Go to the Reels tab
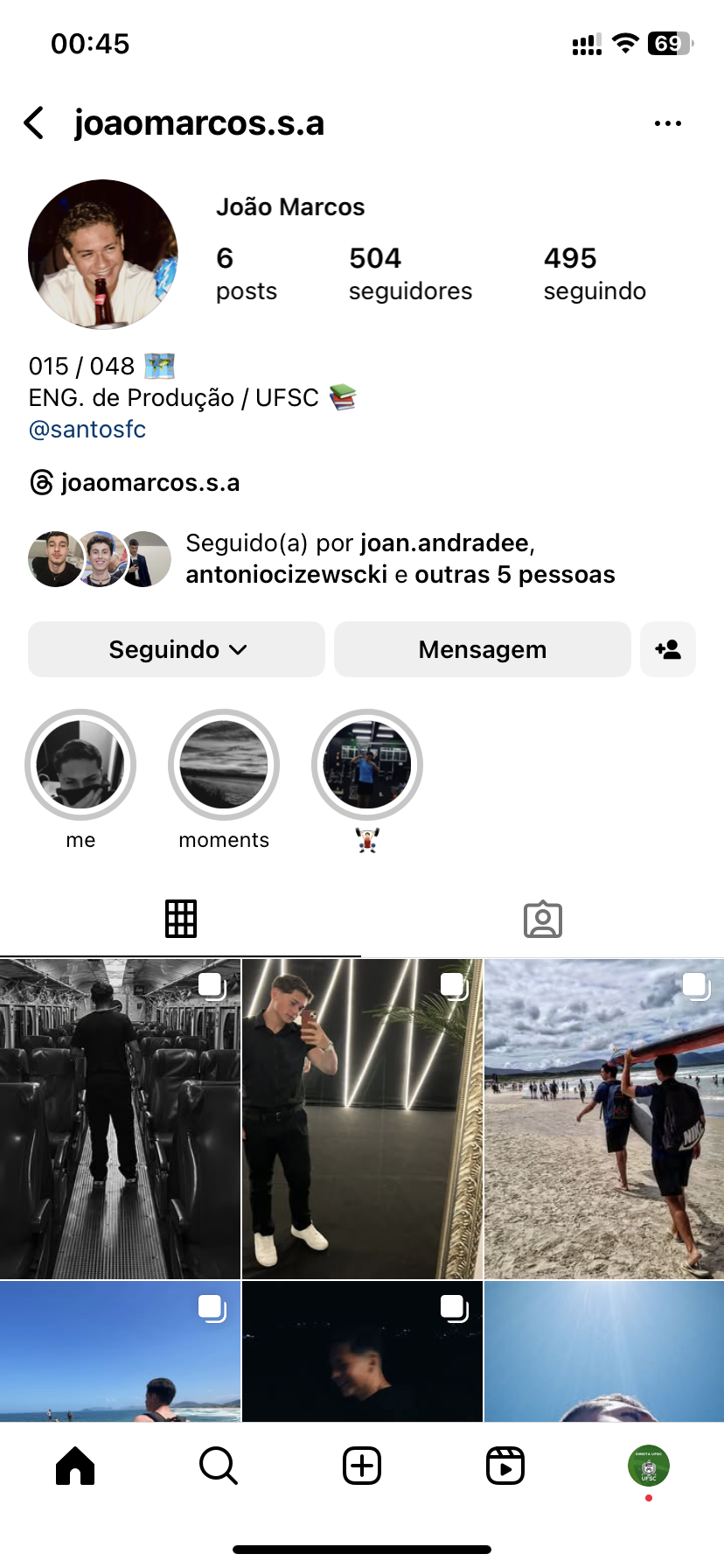 tap(505, 1466)
